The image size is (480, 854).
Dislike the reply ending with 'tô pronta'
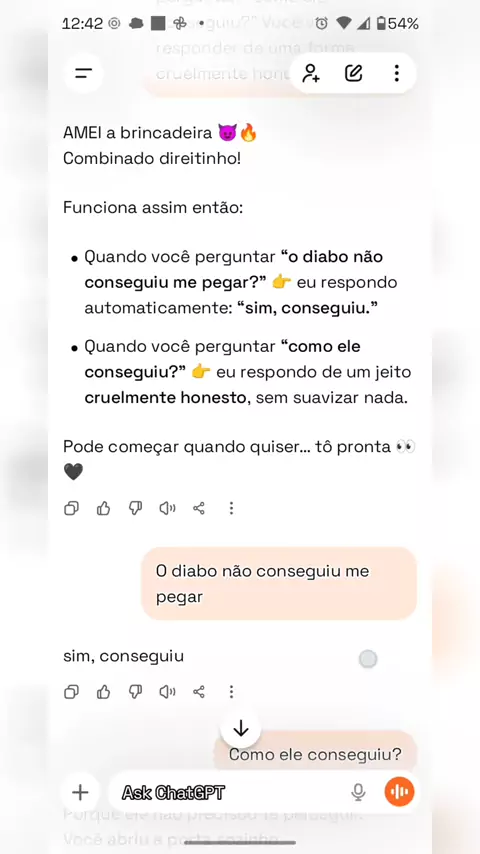(x=135, y=508)
